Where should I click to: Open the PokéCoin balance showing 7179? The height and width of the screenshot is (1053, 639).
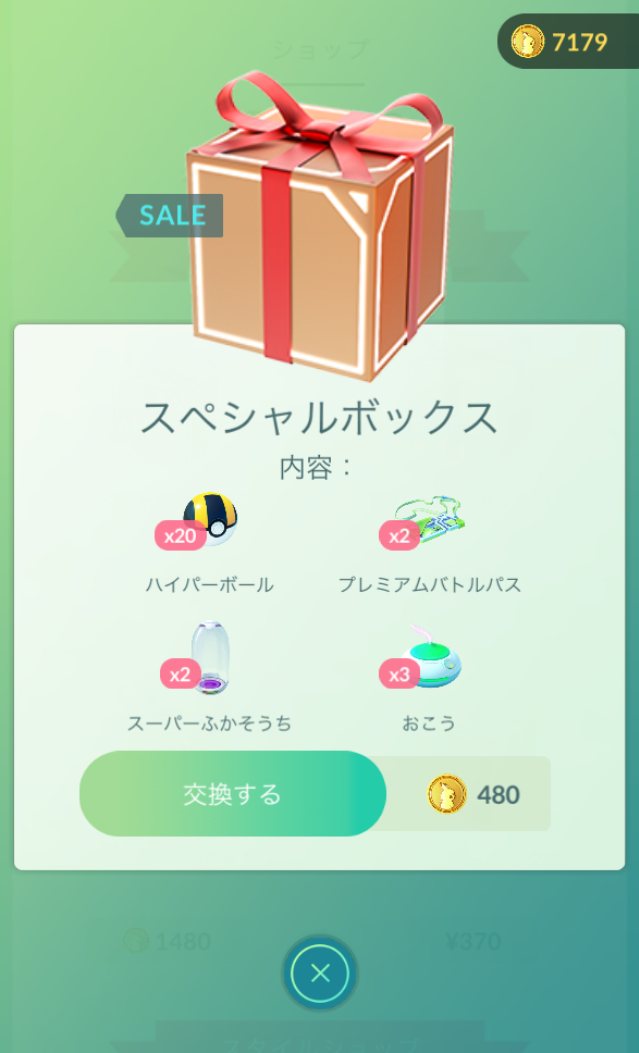click(x=568, y=42)
